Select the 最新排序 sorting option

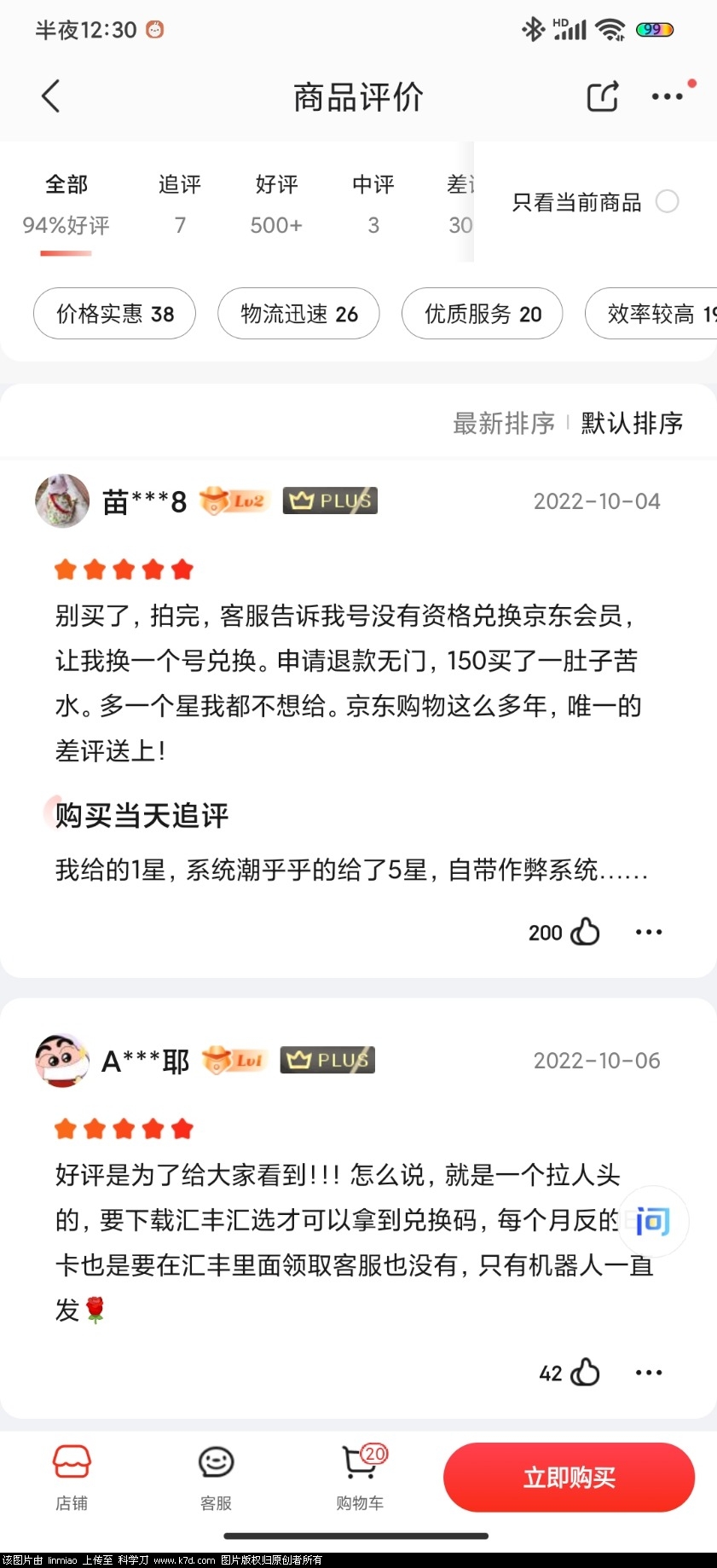[503, 424]
